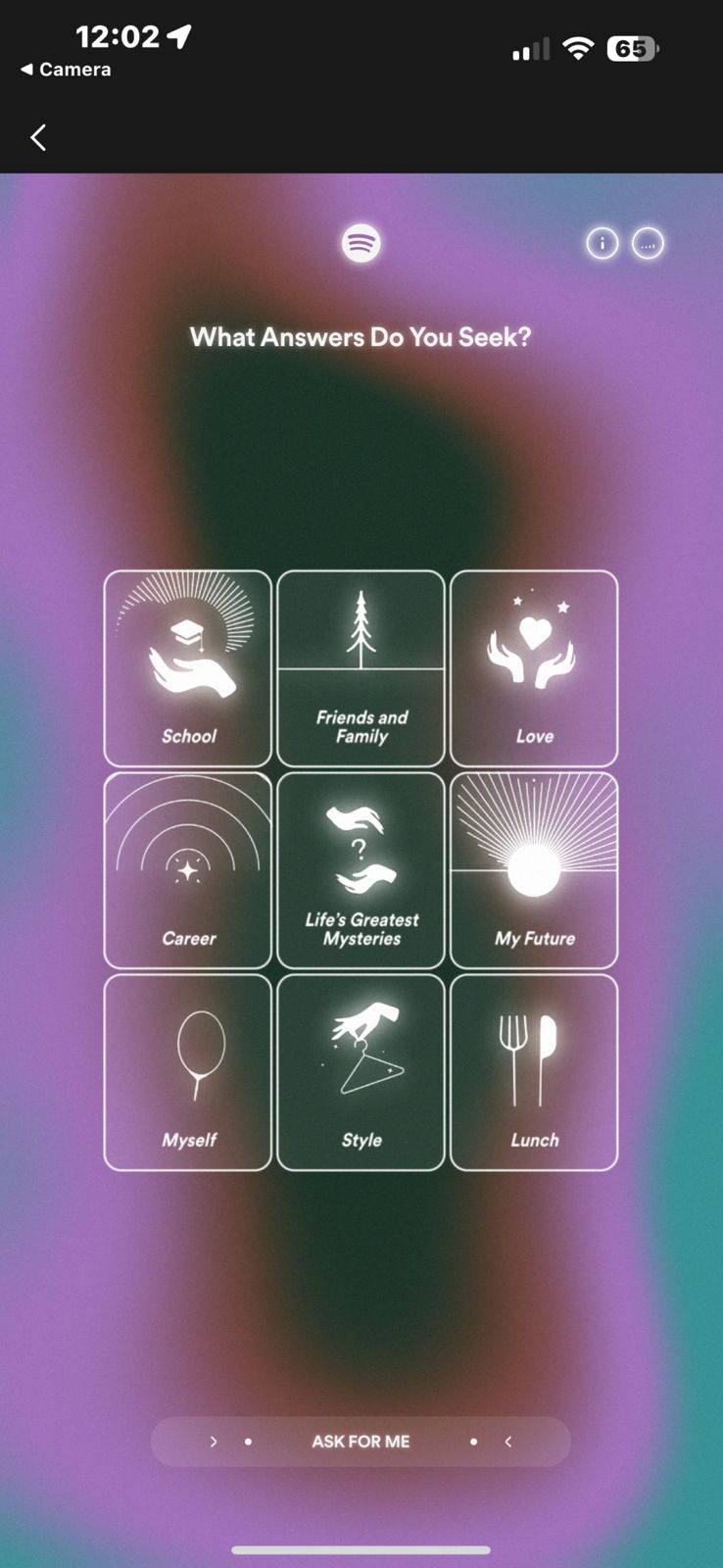
Task: Pick the Love card
Action: pyautogui.click(x=534, y=668)
